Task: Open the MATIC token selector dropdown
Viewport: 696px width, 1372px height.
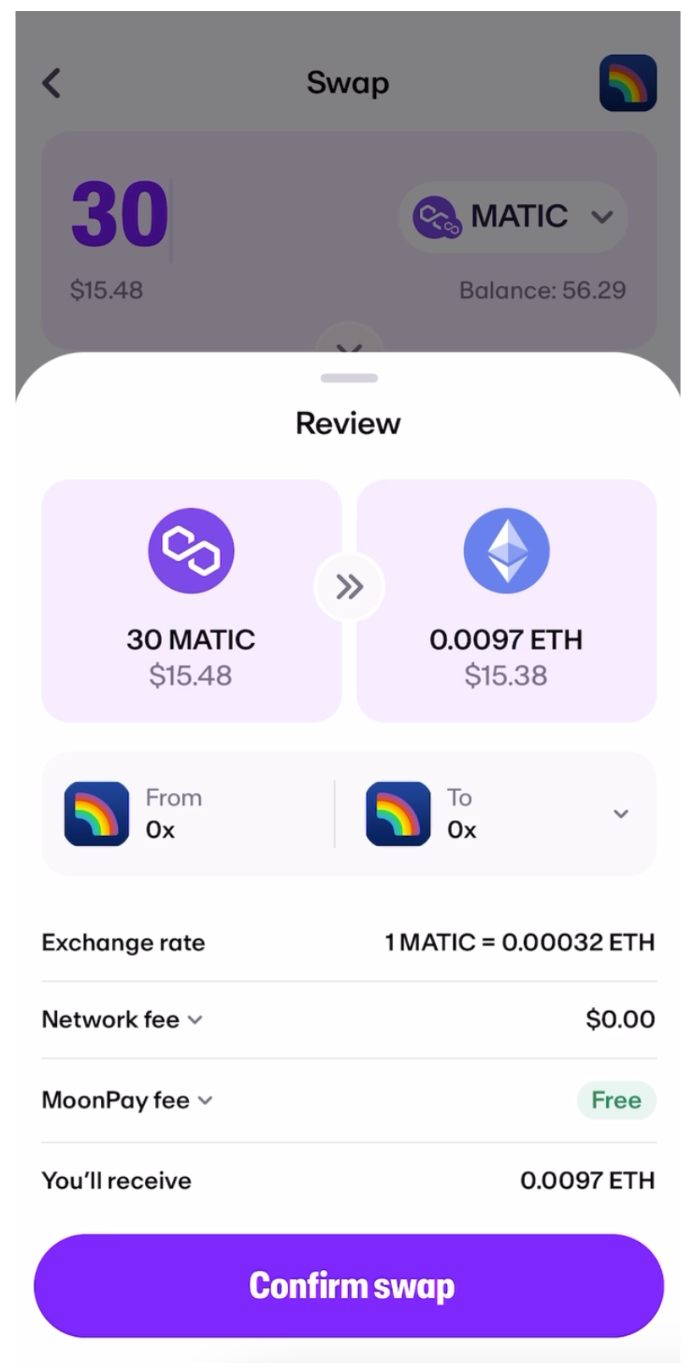Action: tap(513, 216)
